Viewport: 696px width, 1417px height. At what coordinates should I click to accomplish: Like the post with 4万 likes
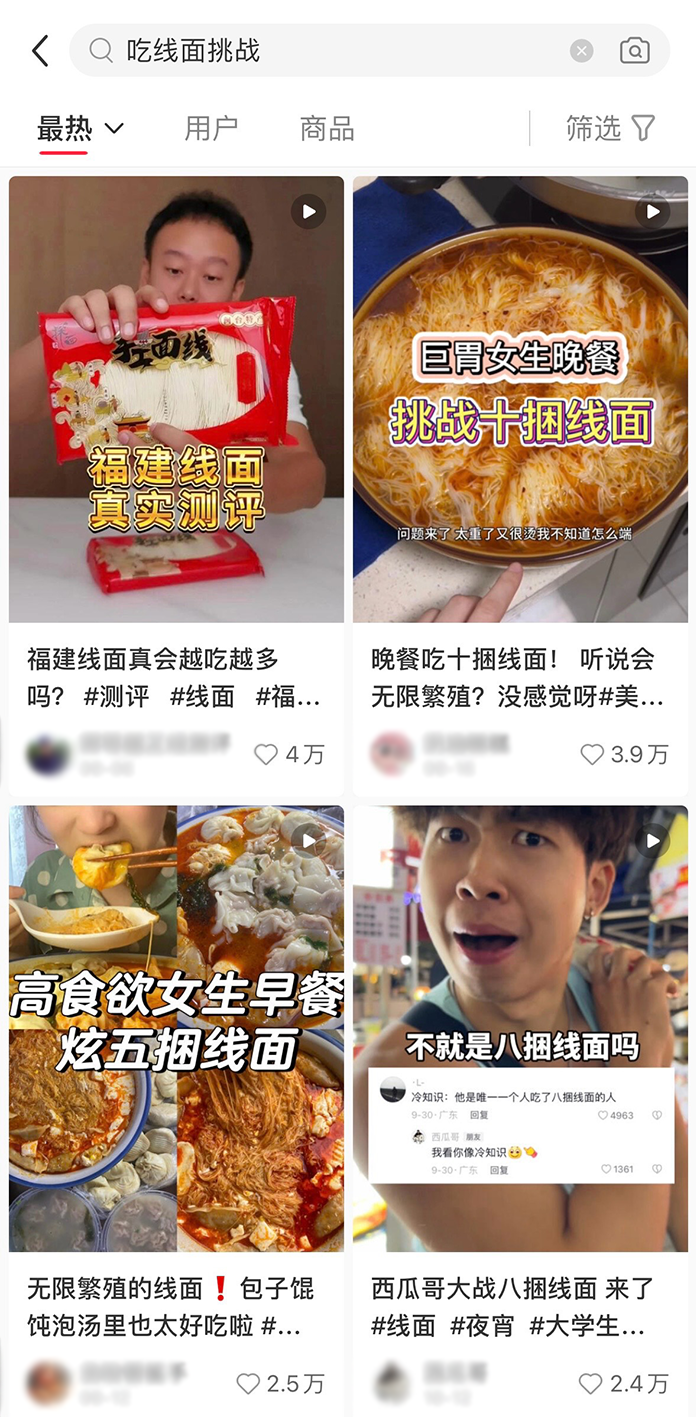coord(266,754)
